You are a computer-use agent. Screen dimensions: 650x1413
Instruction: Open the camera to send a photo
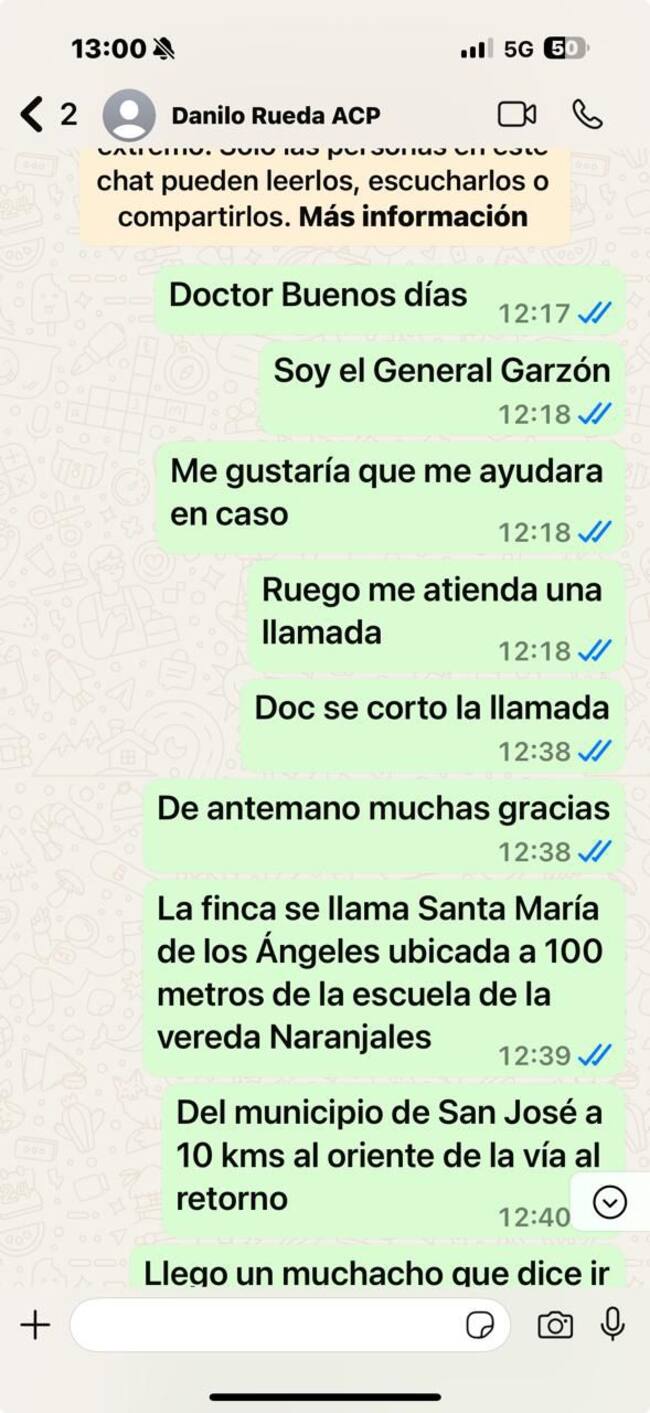pos(555,1325)
